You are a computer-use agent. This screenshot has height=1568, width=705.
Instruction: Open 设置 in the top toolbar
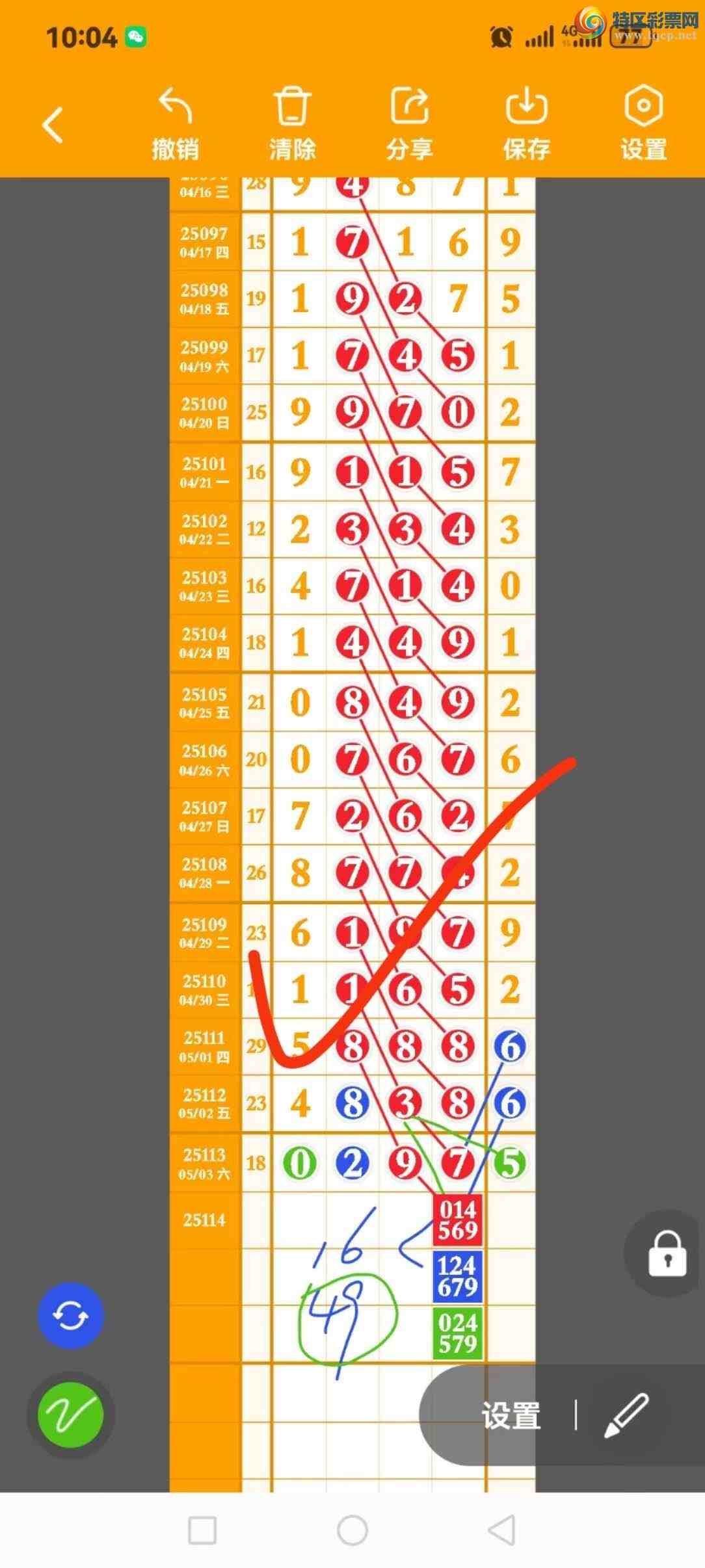click(643, 124)
